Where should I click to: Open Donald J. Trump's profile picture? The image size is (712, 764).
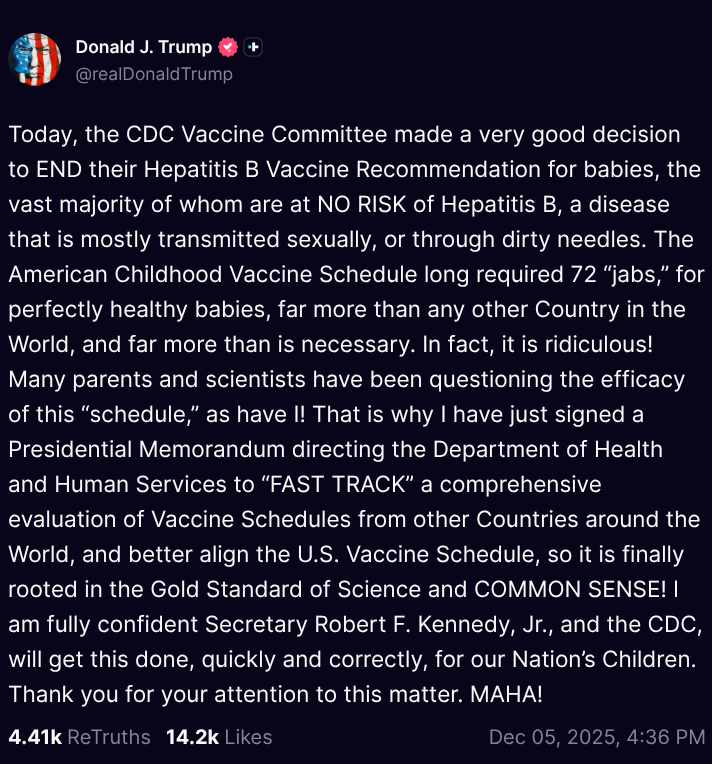click(x=35, y=60)
